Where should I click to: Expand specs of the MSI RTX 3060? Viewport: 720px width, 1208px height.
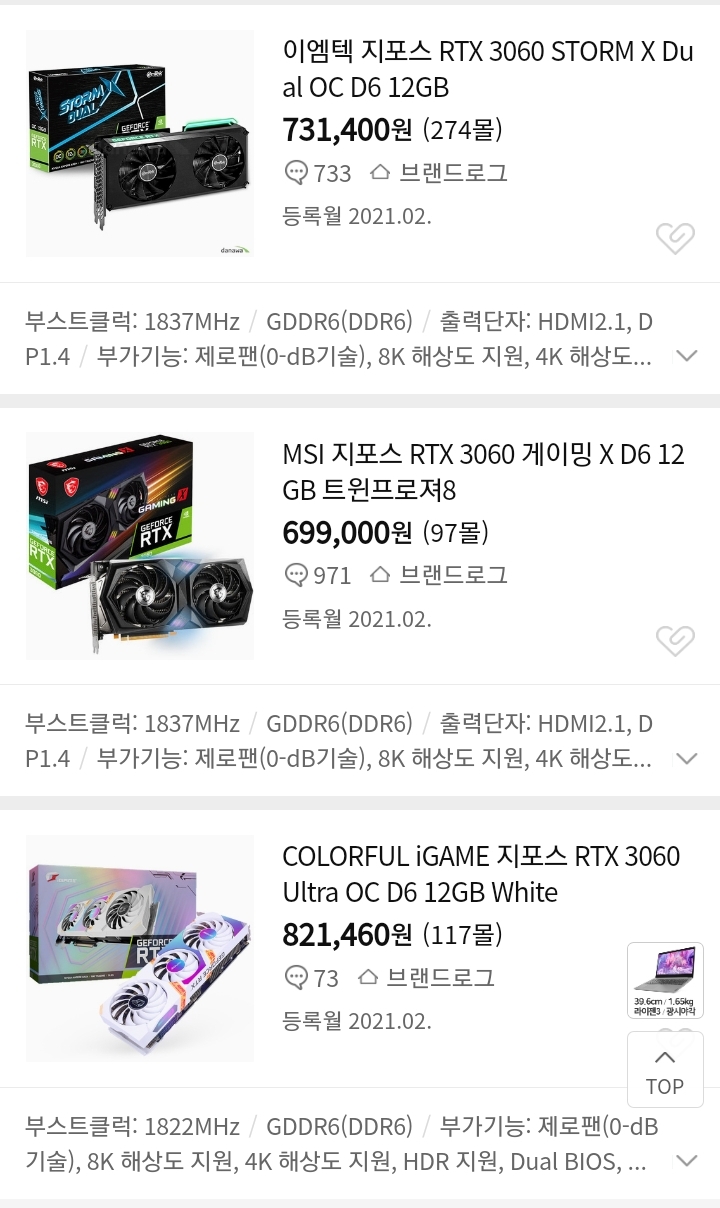(x=686, y=758)
